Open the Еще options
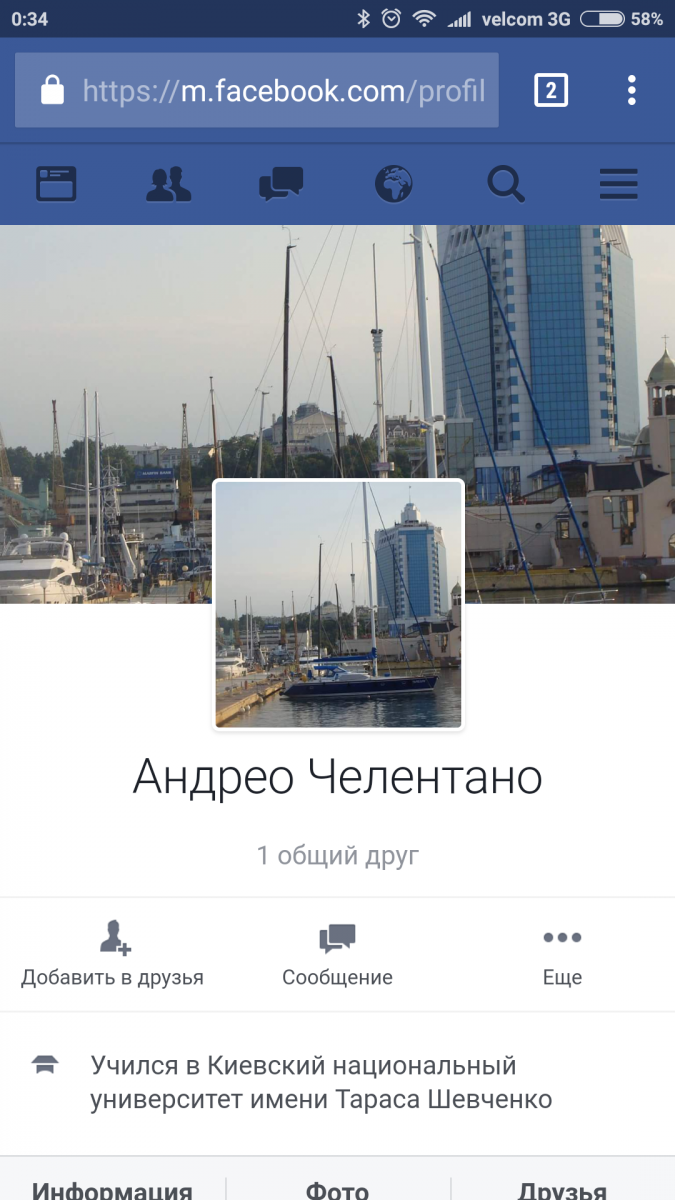675x1200 pixels. coord(562,955)
